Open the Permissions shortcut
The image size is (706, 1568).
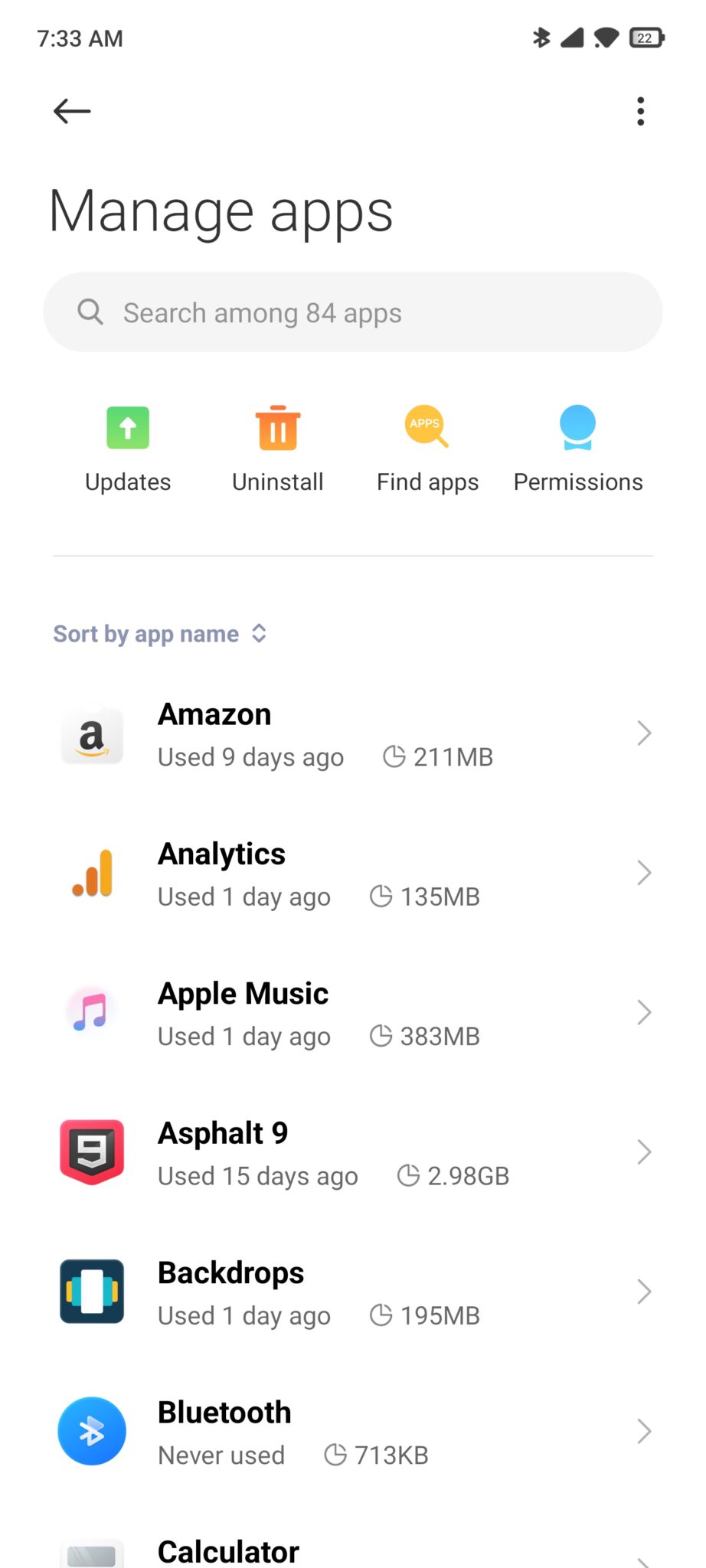pos(578,449)
